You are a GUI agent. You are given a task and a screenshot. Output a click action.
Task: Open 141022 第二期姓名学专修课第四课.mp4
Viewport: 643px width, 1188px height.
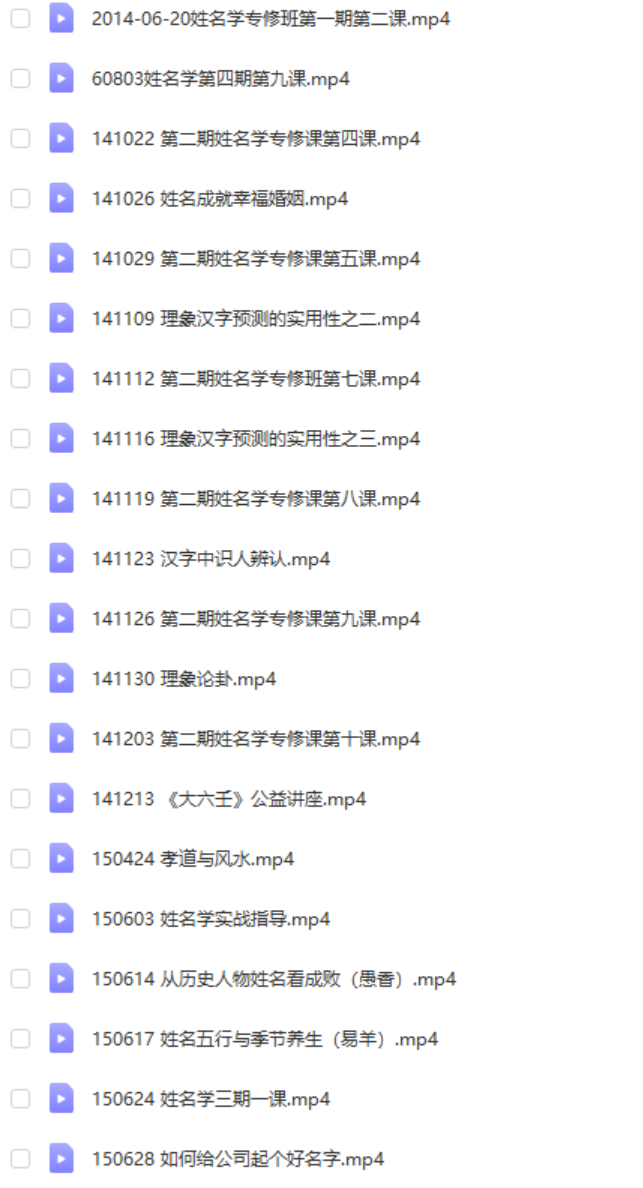point(255,139)
